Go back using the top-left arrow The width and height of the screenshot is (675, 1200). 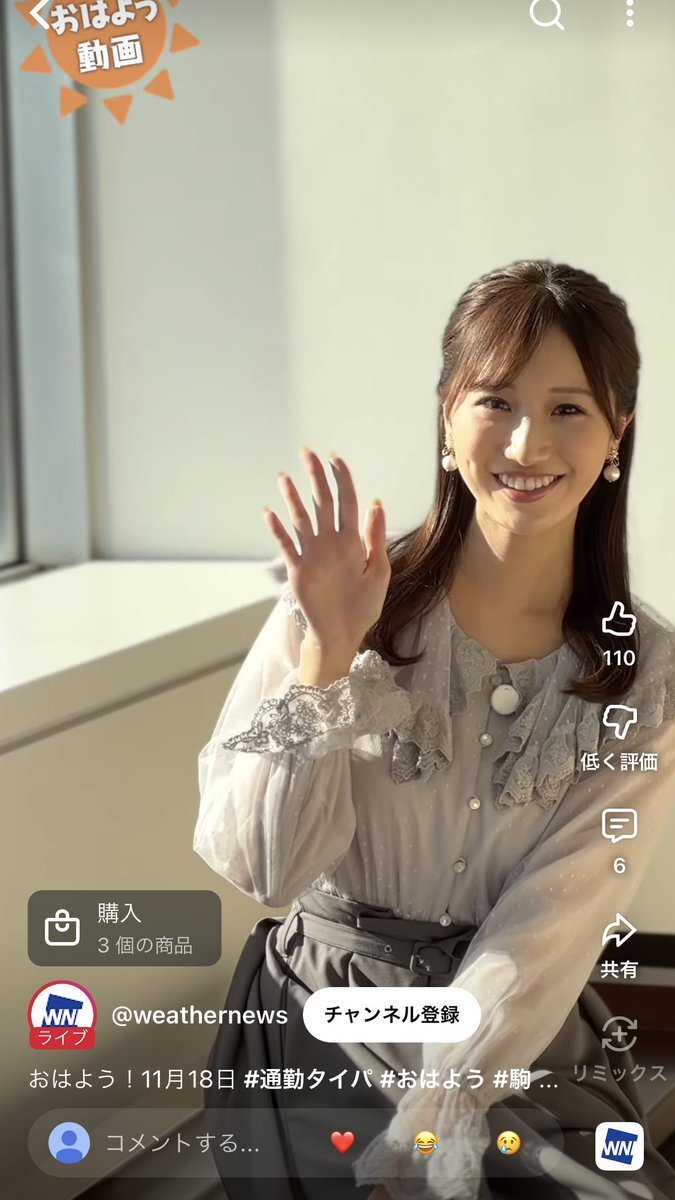click(x=40, y=14)
